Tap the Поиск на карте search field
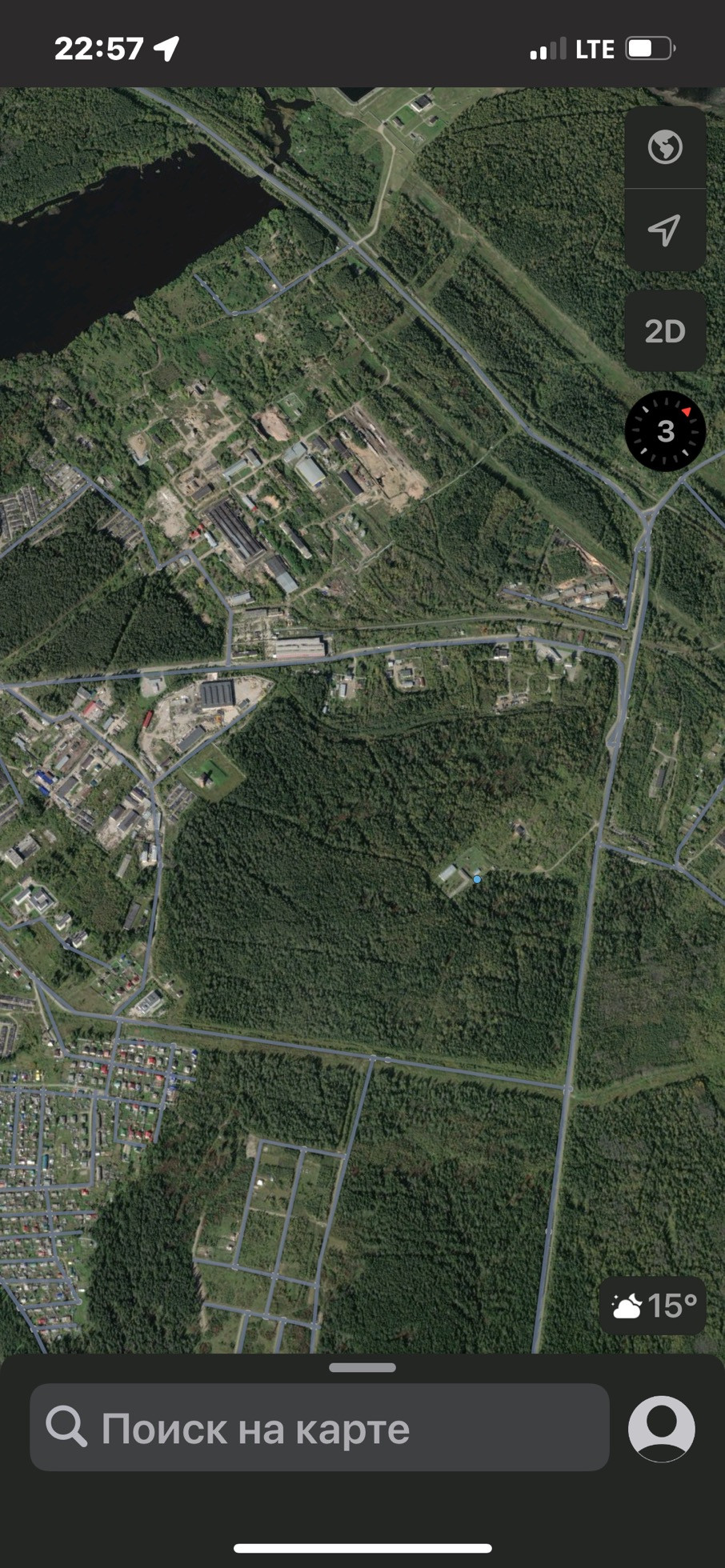 pyautogui.click(x=319, y=1428)
